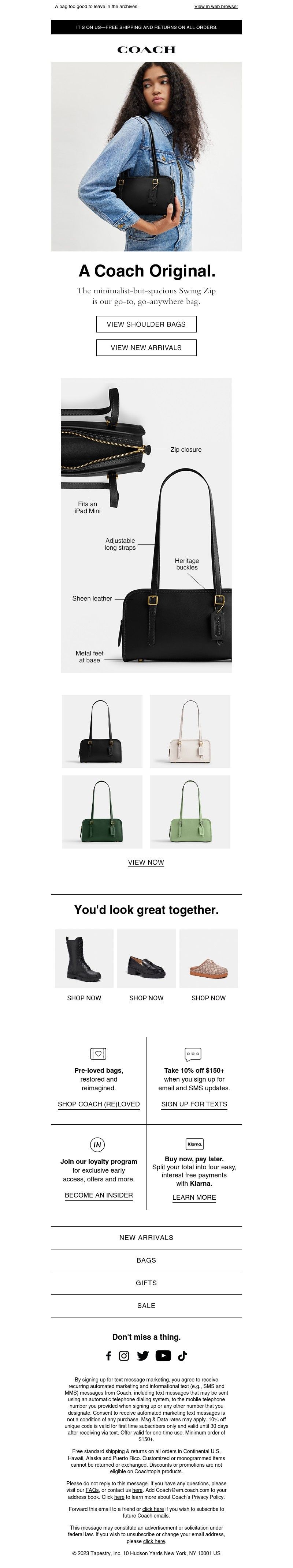
Task: Tap the View Shoulder Bags button
Action: click(x=146, y=324)
